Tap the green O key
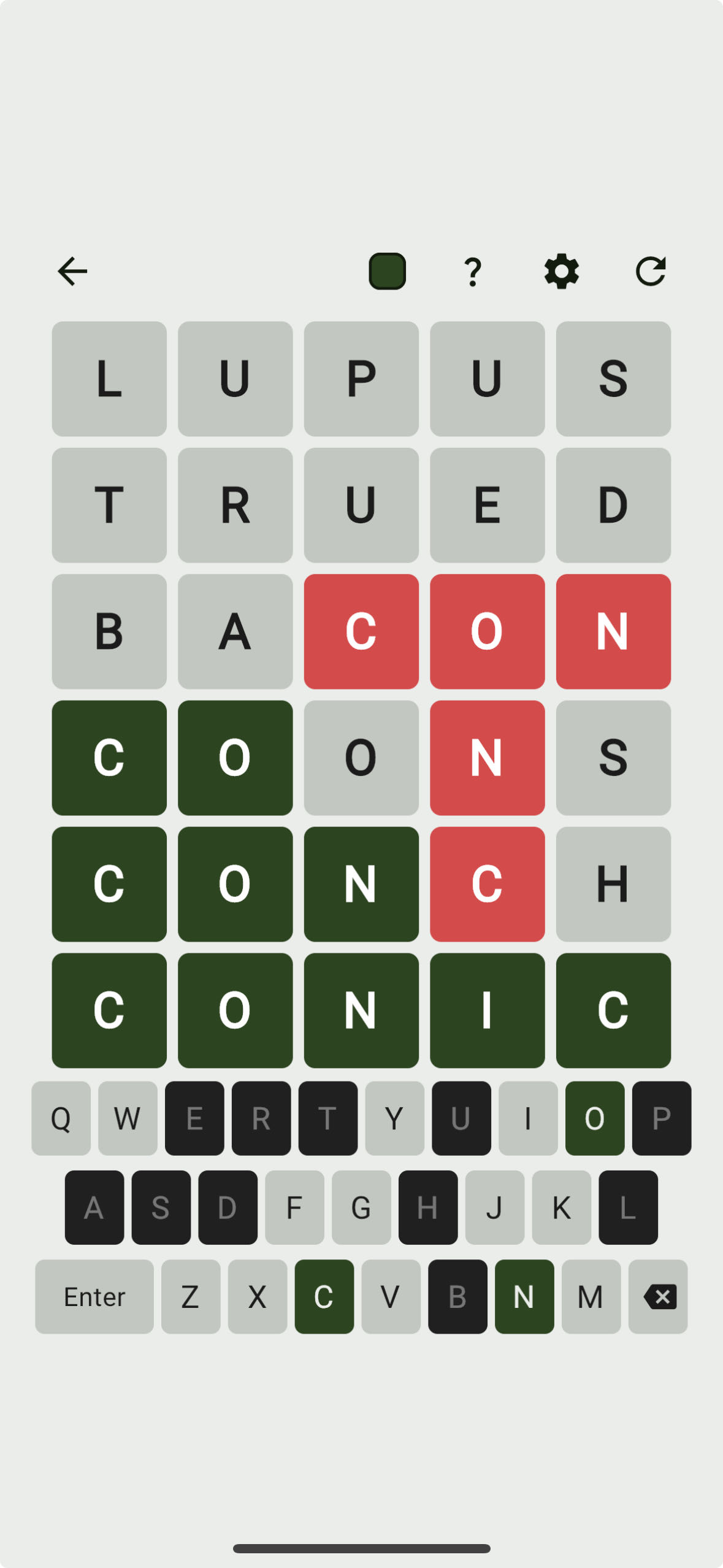The height and width of the screenshot is (1568, 723). pos(595,1118)
